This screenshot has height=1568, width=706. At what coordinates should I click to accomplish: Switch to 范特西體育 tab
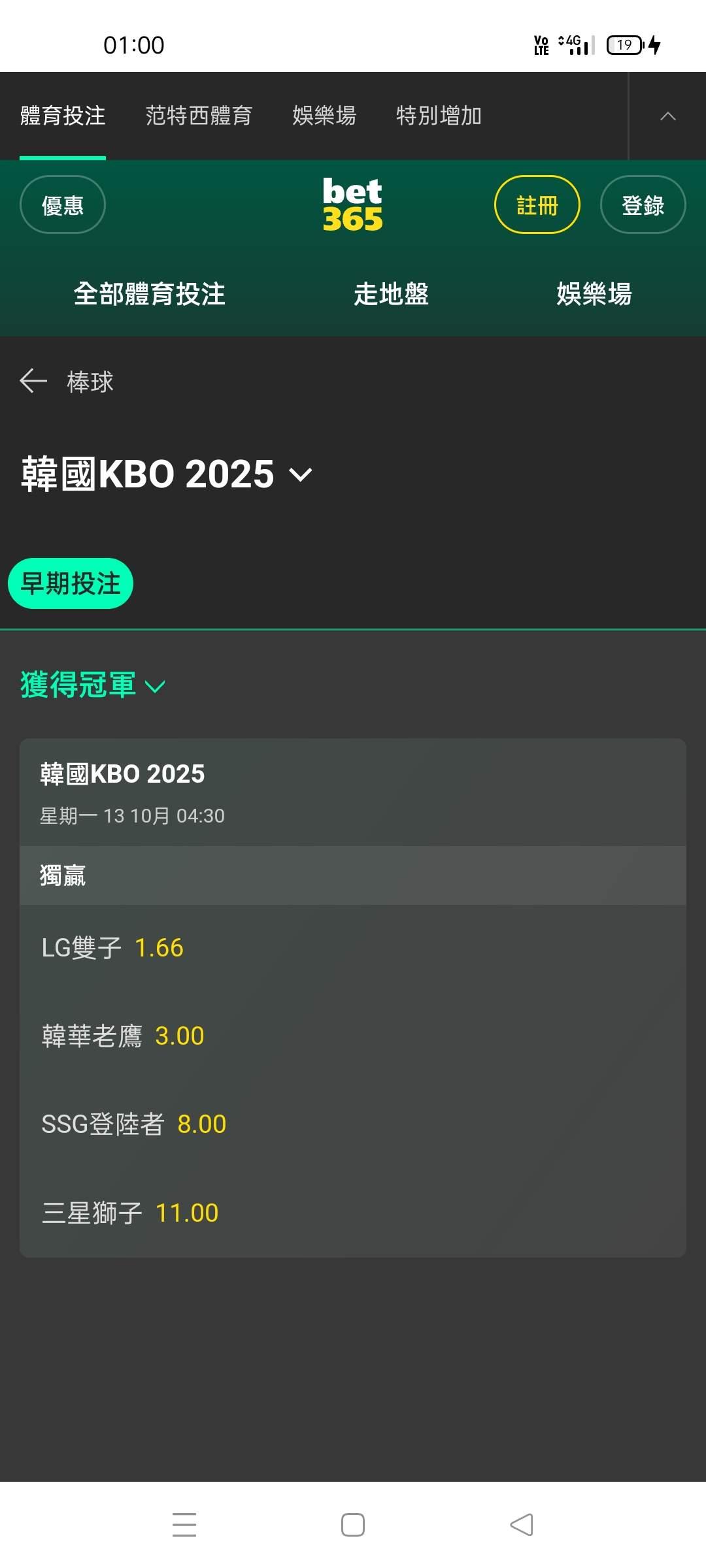[x=198, y=116]
